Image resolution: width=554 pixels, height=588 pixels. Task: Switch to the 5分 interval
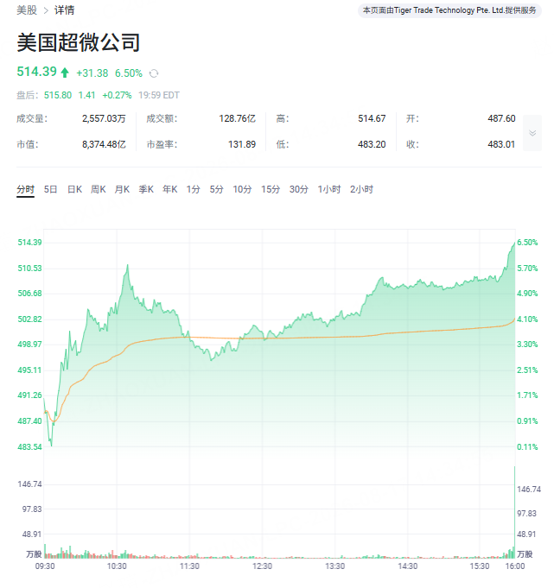216,189
